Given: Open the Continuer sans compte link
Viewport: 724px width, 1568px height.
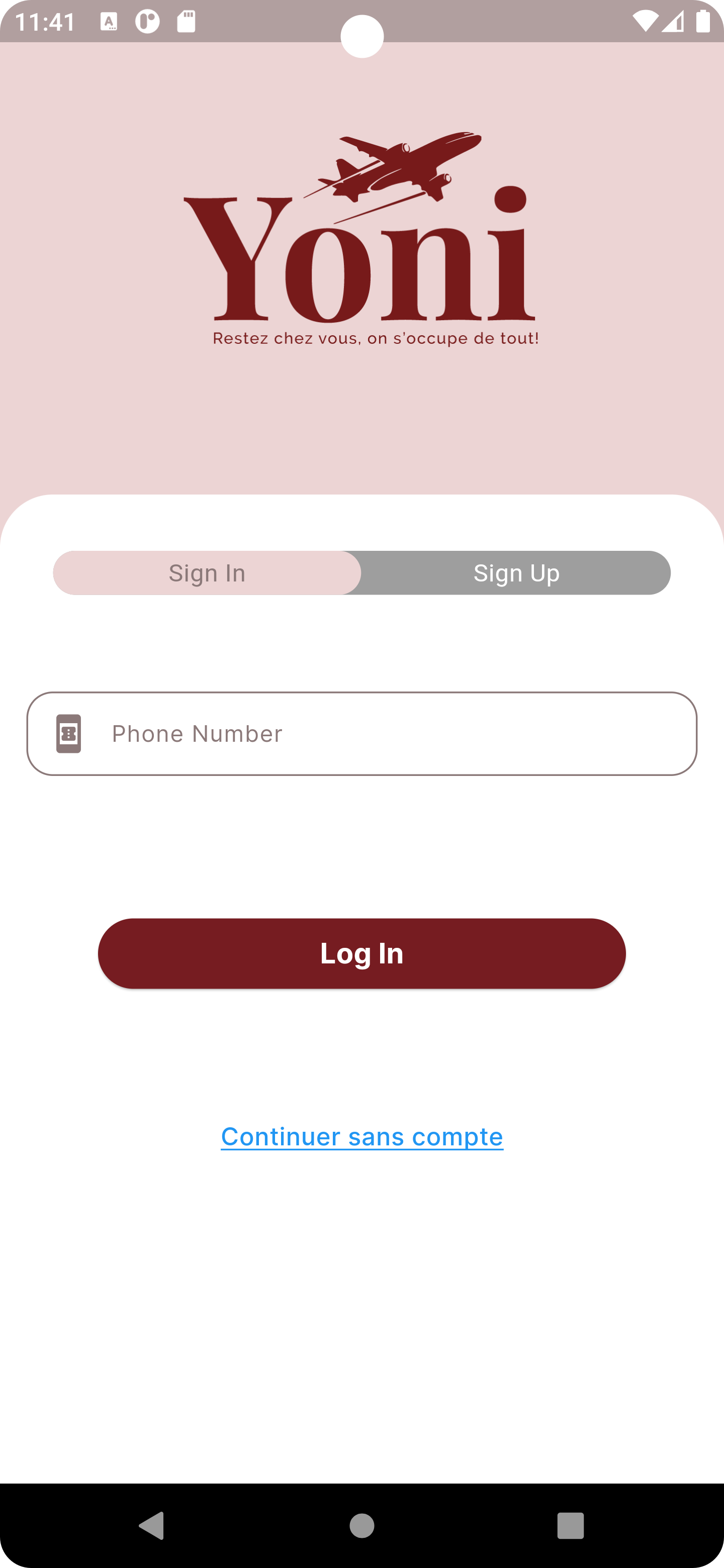Looking at the screenshot, I should click(x=361, y=1136).
